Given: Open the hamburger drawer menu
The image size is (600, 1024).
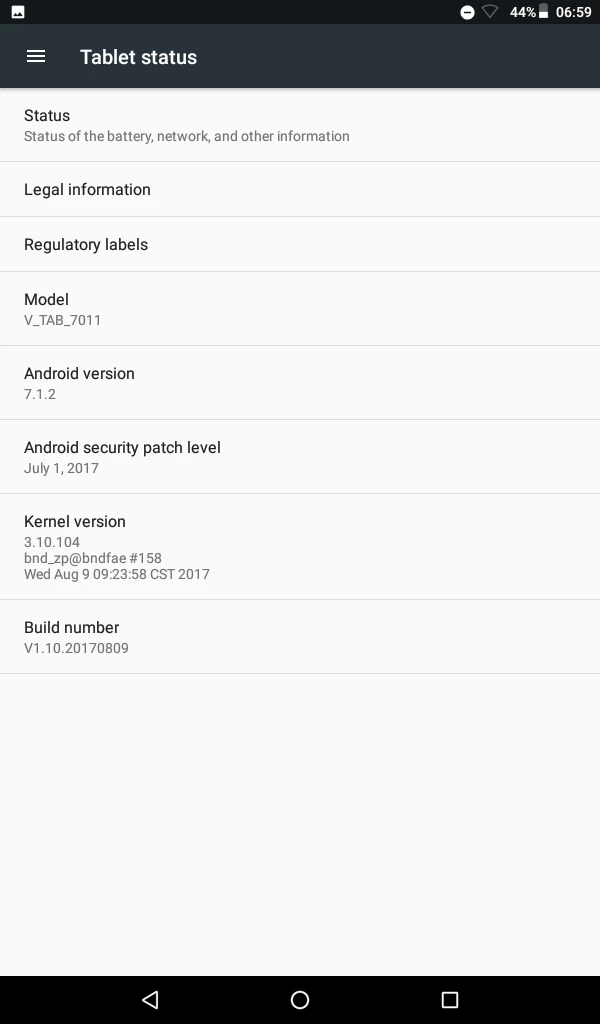Looking at the screenshot, I should click(x=36, y=57).
